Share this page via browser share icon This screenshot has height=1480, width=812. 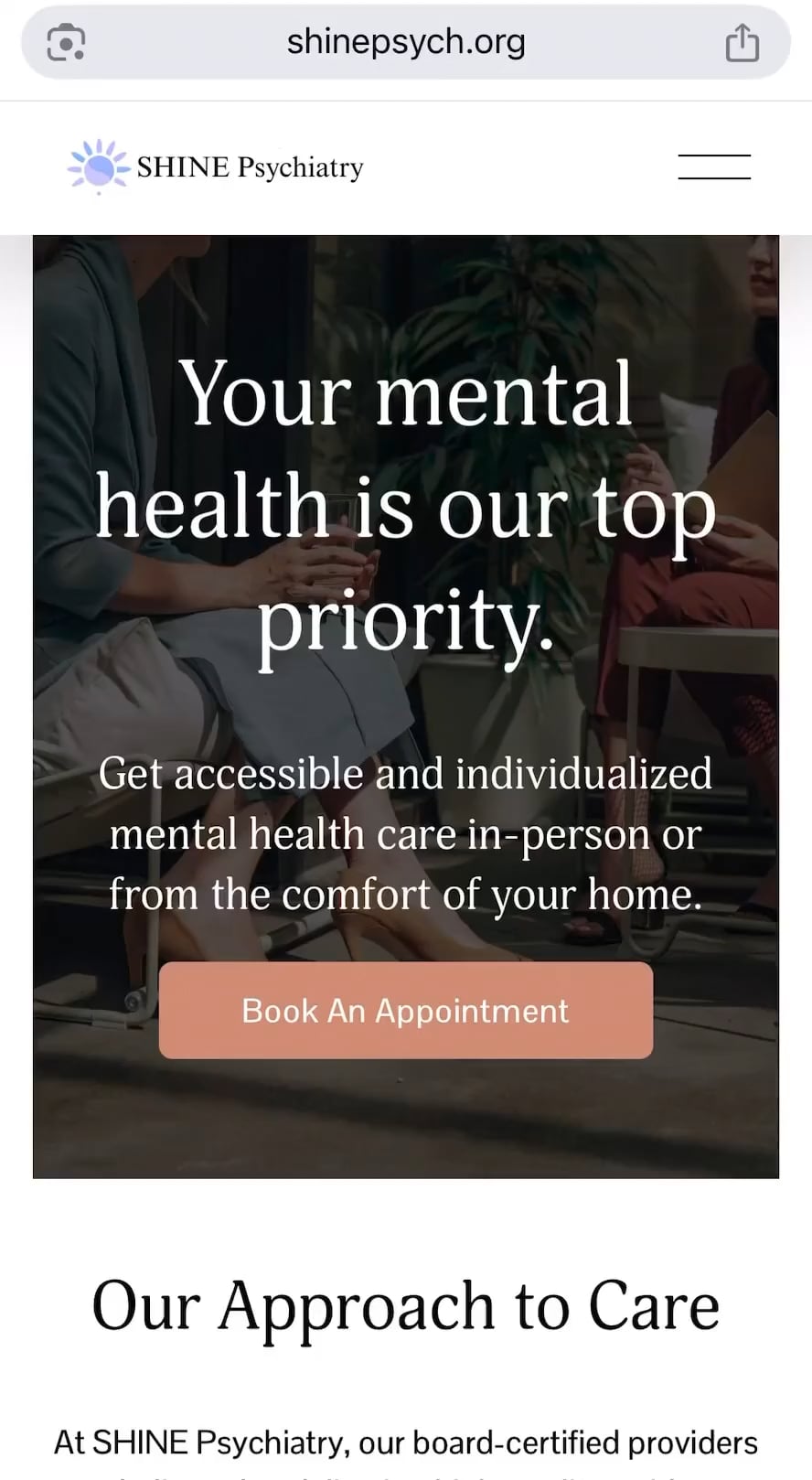[x=742, y=43]
